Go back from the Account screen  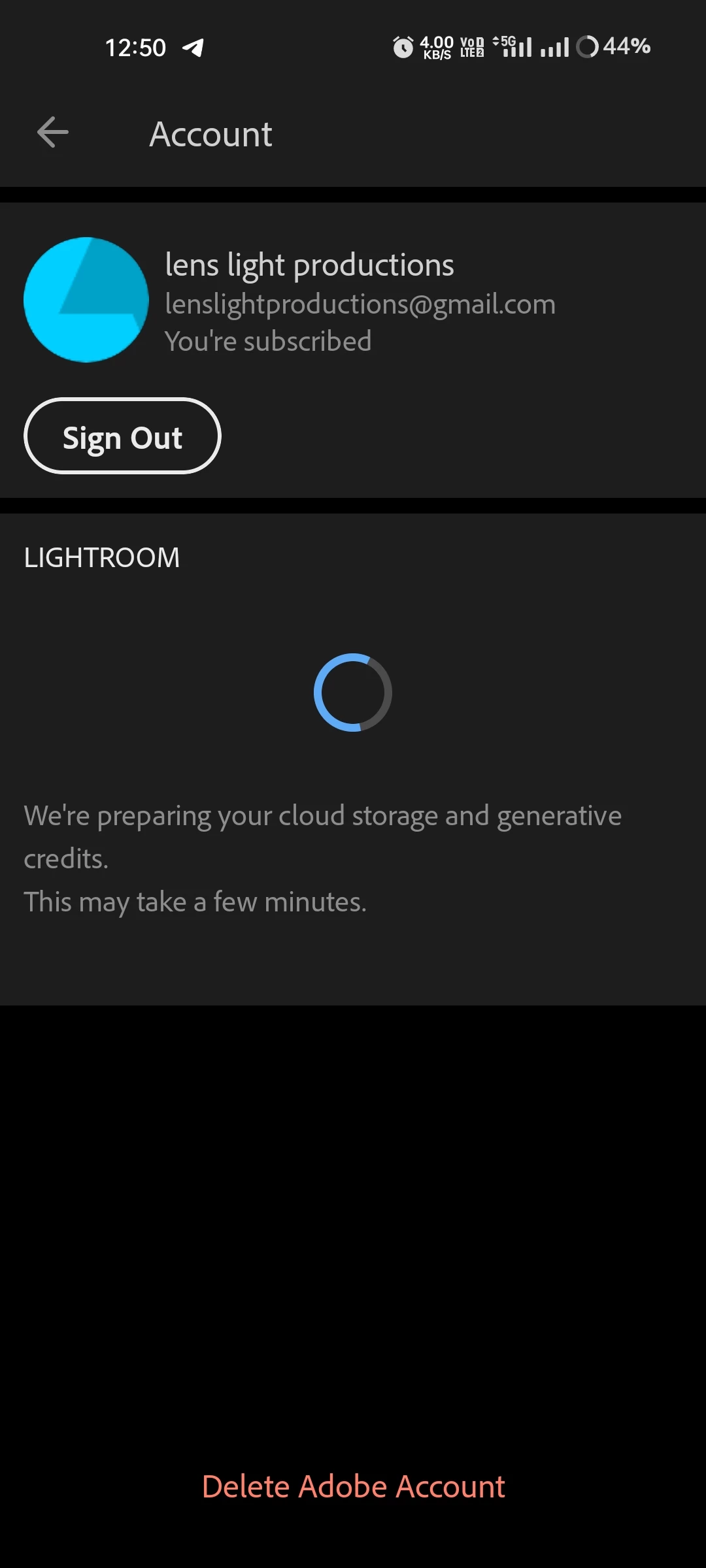point(53,133)
